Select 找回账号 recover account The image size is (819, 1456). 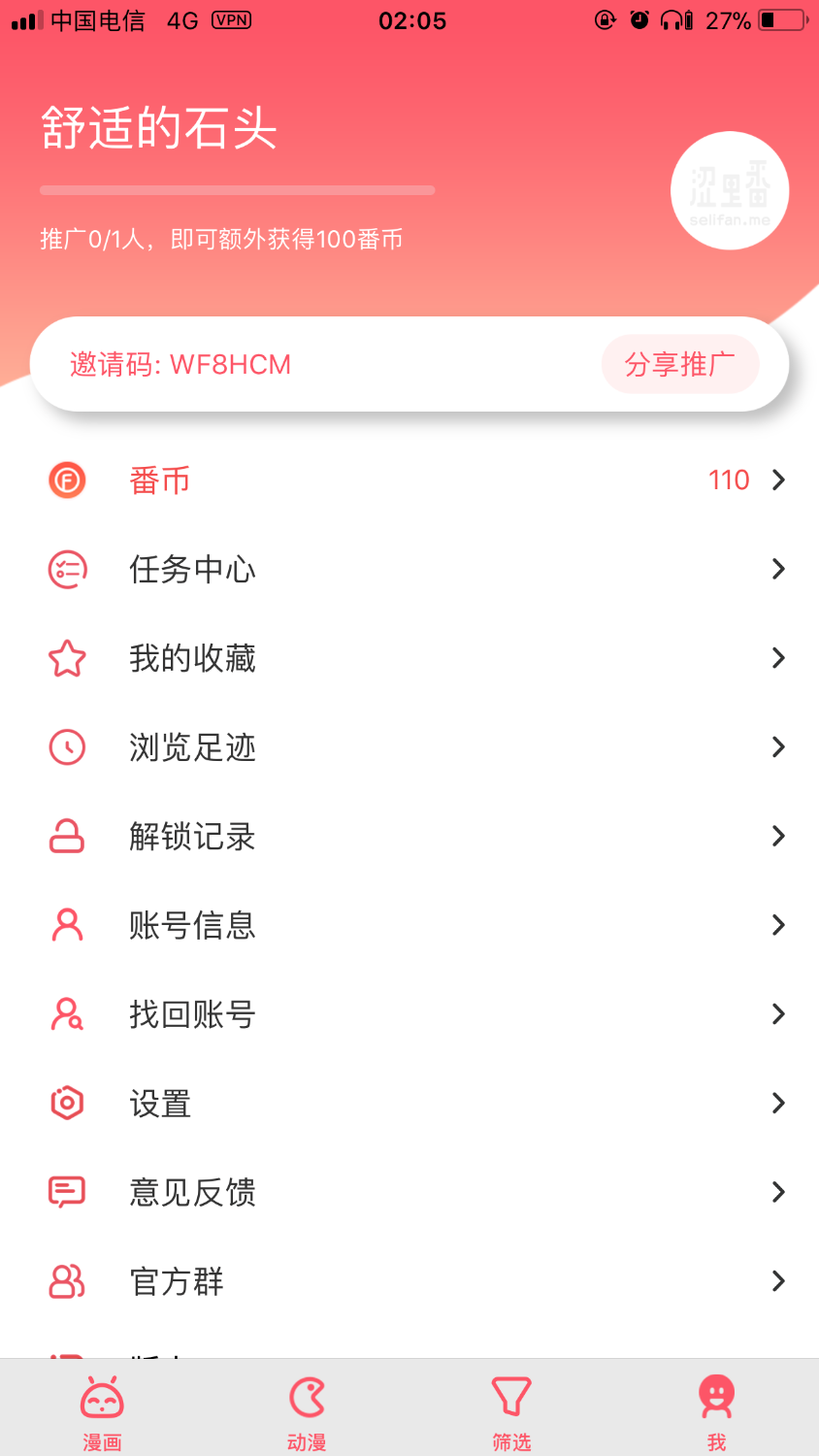click(409, 1014)
